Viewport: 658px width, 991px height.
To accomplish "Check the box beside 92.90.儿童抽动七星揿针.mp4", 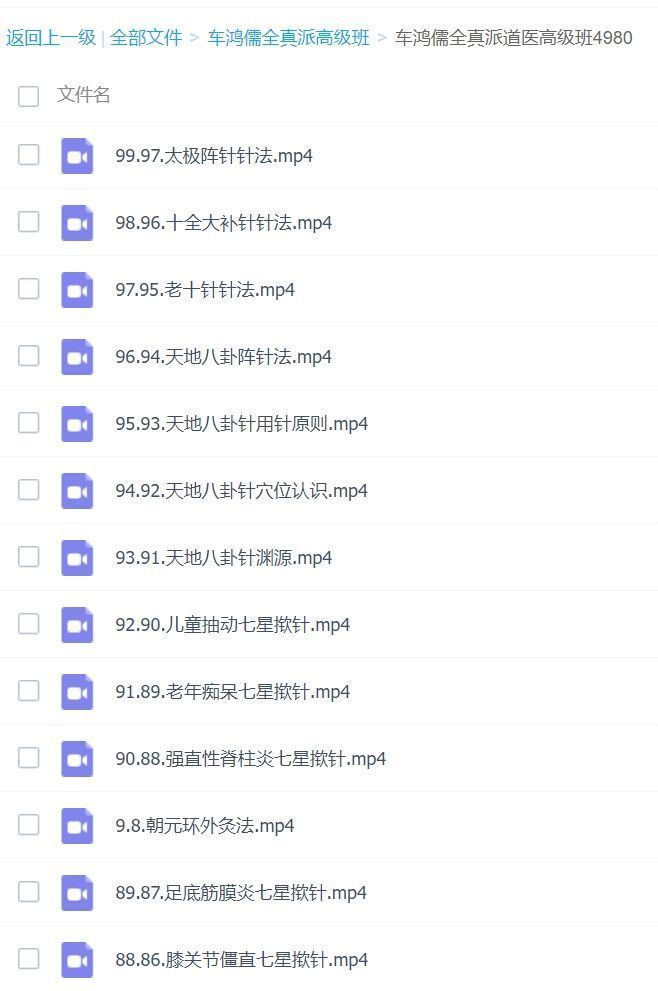I will [28, 624].
